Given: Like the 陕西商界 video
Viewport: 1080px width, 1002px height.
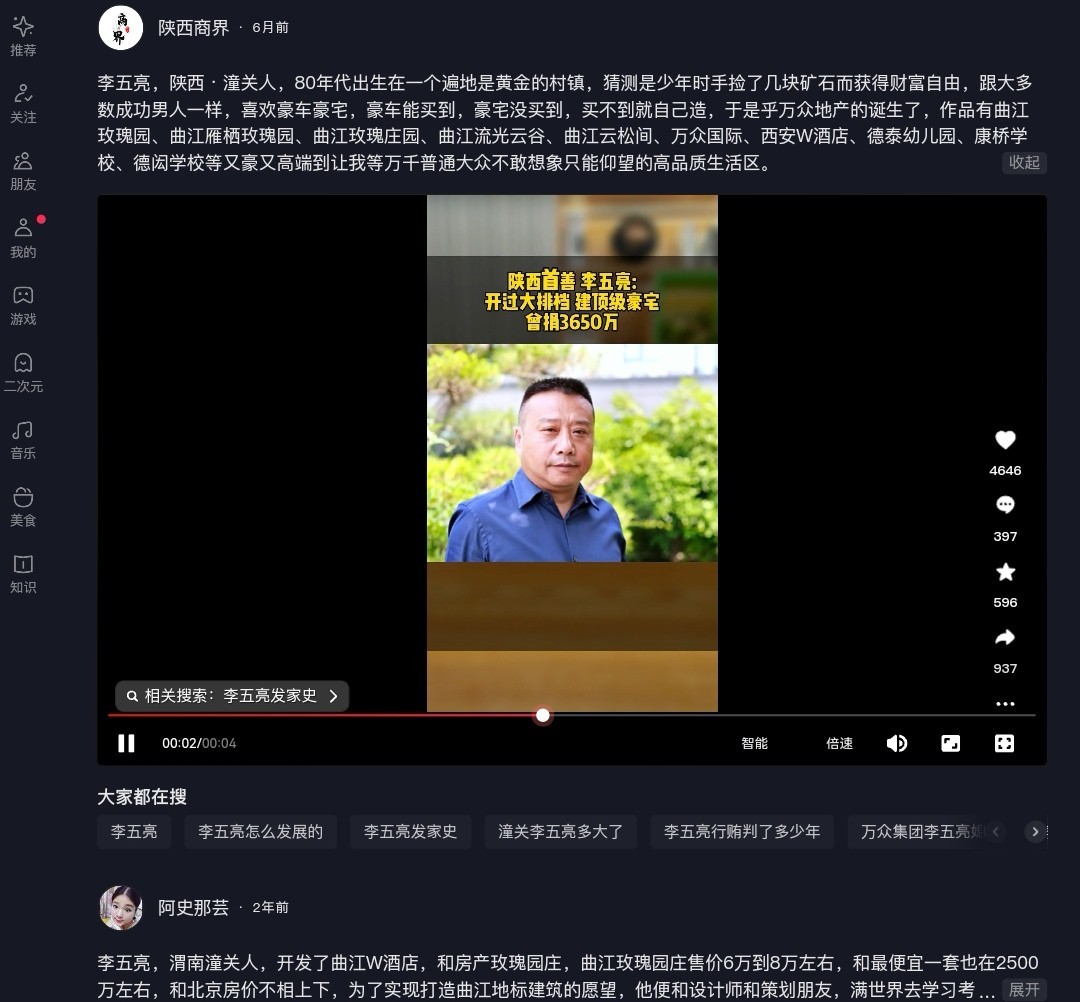Looking at the screenshot, I should pyautogui.click(x=1005, y=440).
